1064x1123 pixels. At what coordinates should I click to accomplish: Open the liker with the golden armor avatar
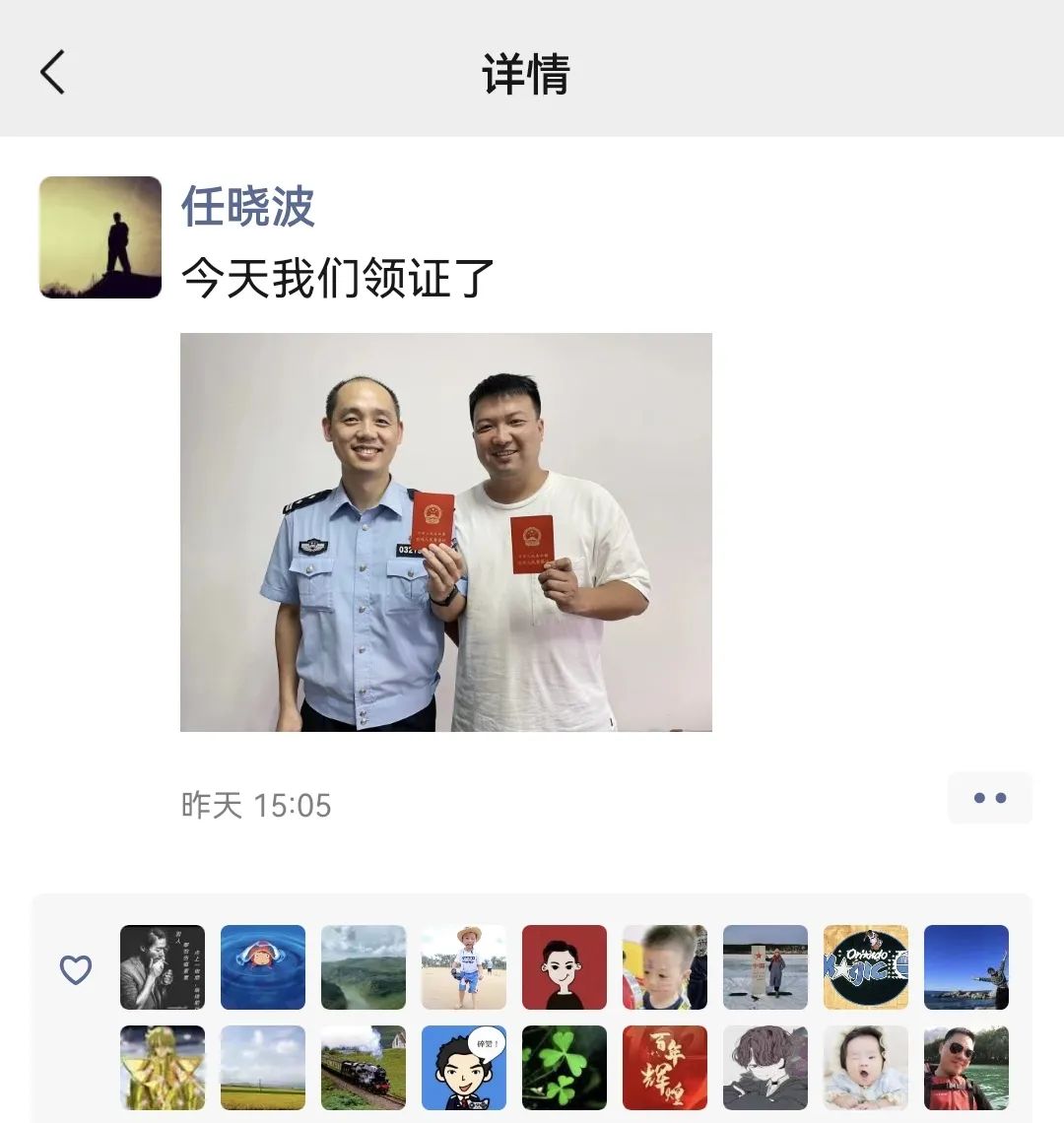[163, 1067]
